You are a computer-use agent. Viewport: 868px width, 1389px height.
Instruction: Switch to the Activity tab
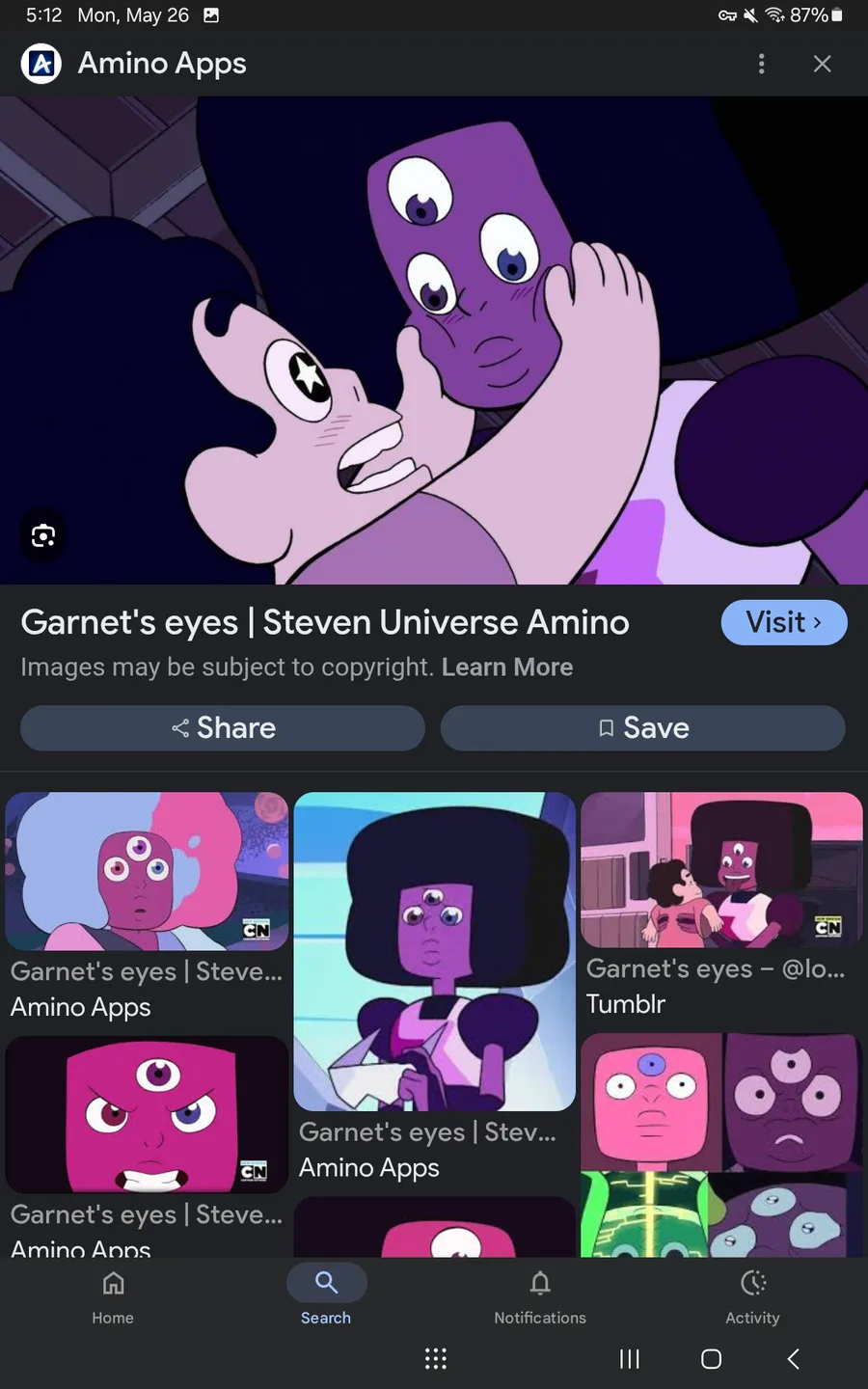click(x=753, y=1296)
